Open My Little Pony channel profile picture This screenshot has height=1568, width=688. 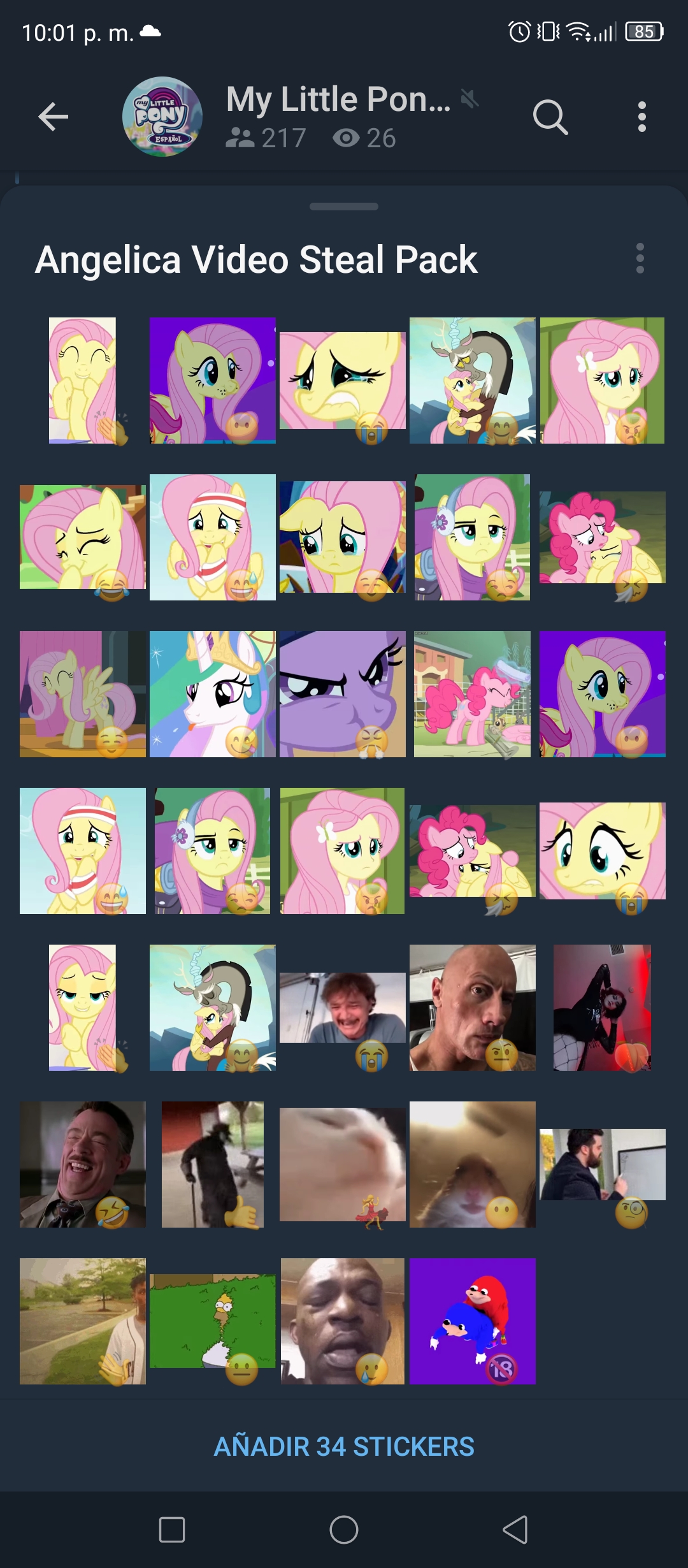tap(162, 117)
